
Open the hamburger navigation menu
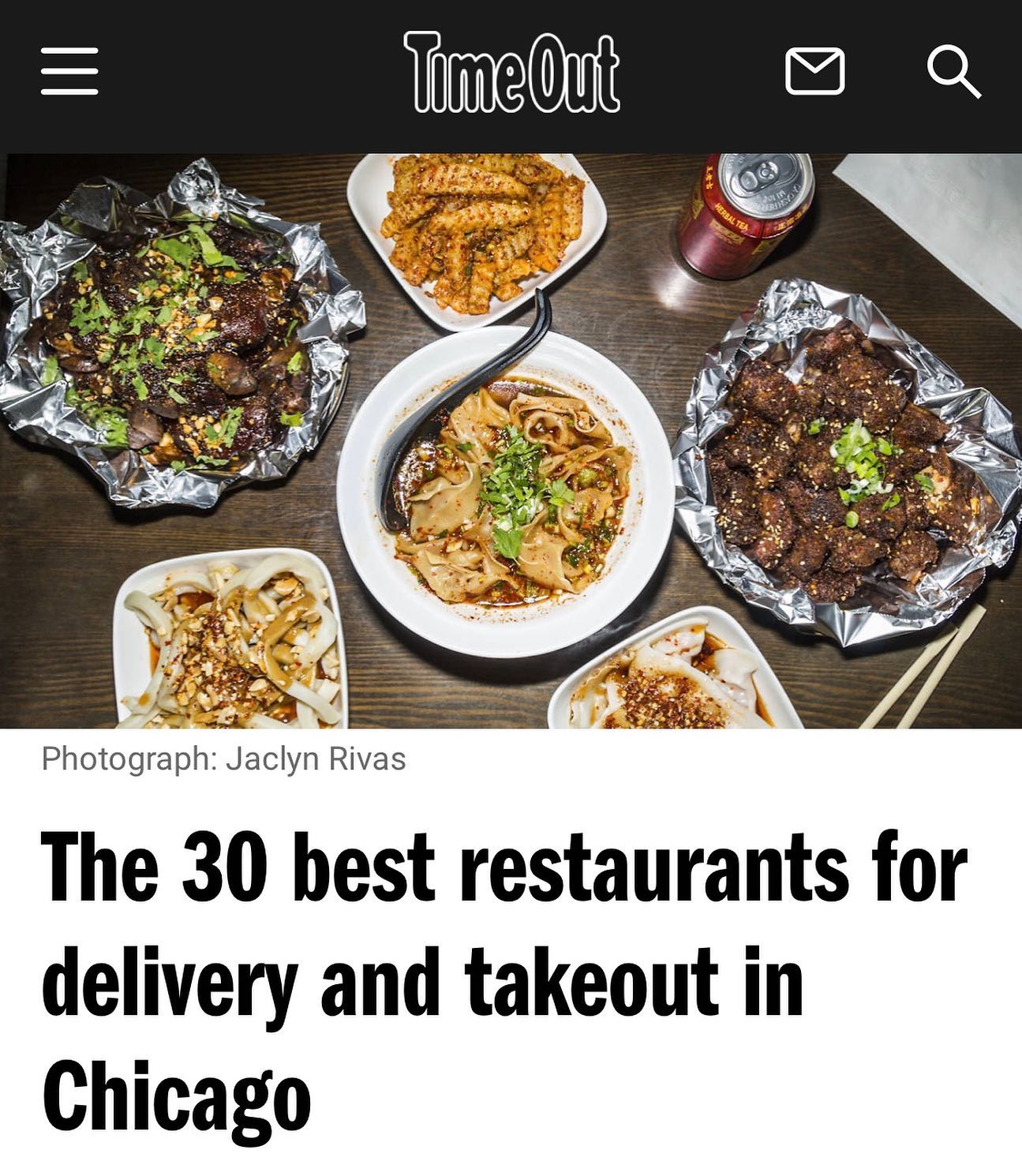pyautogui.click(x=69, y=72)
